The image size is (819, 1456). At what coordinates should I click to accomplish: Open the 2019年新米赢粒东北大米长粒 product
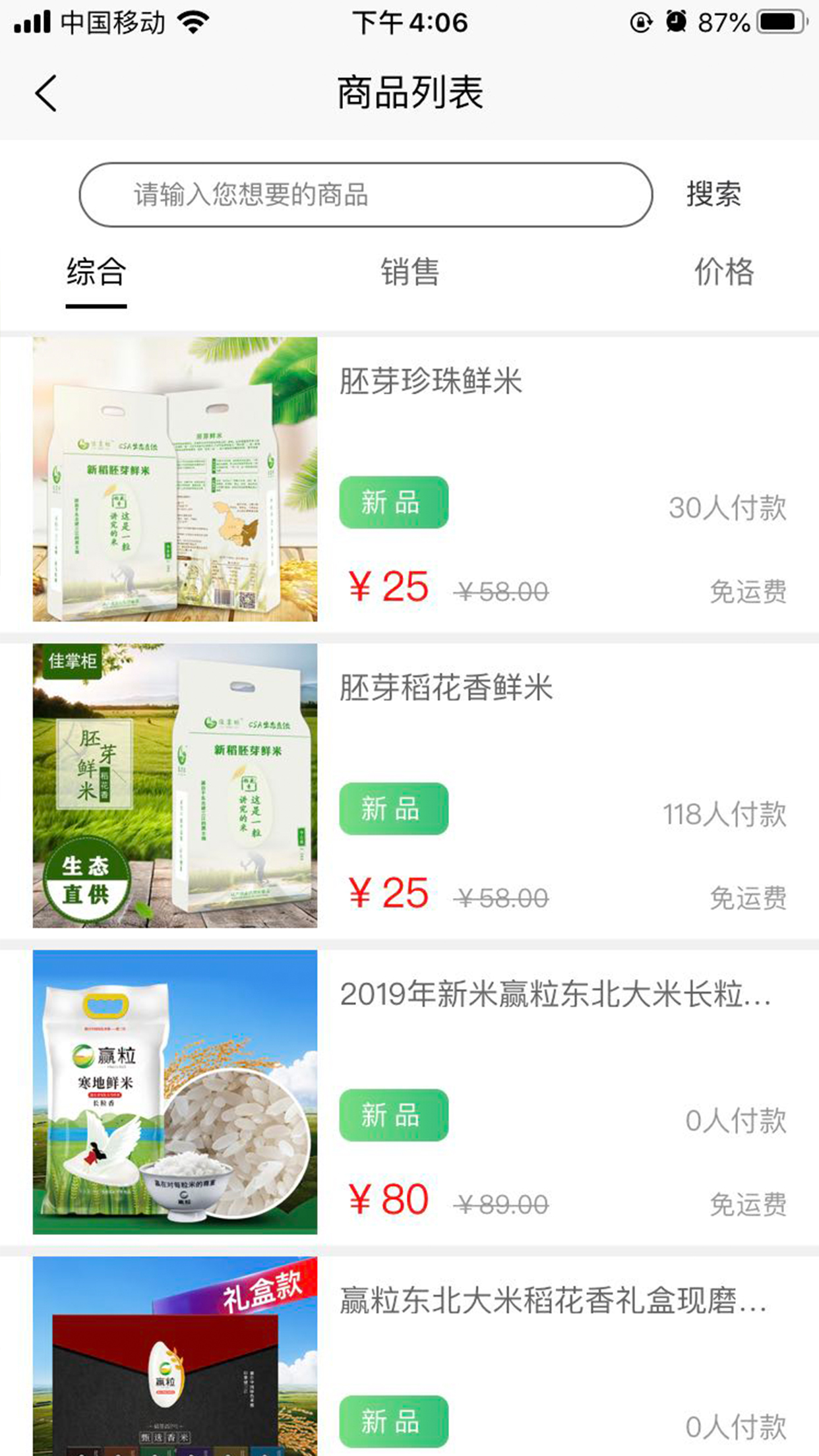point(554,994)
